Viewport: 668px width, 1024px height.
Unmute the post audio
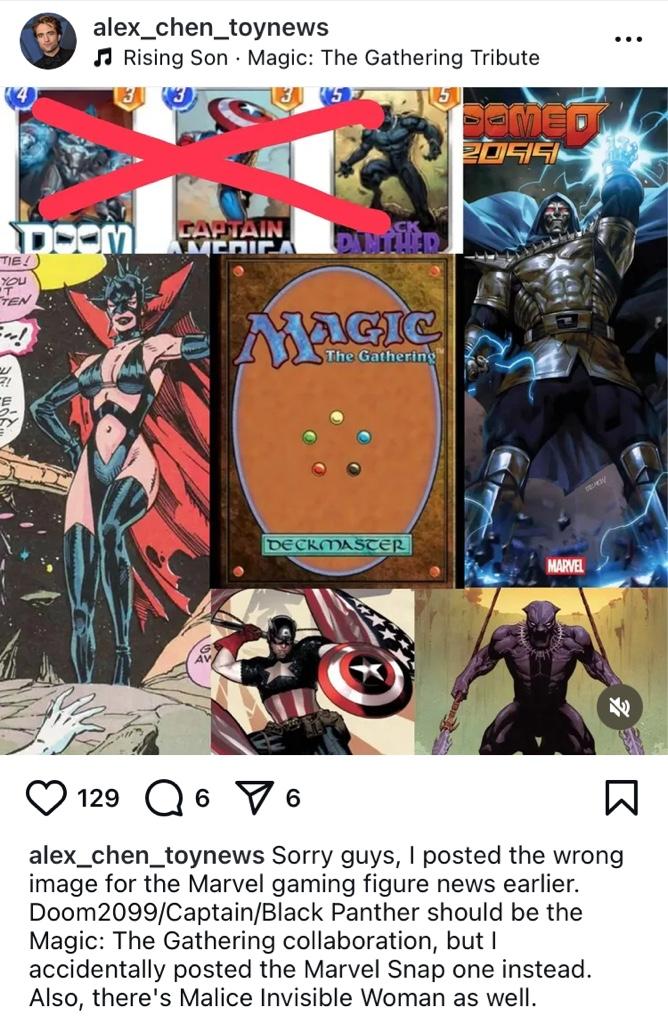[618, 707]
